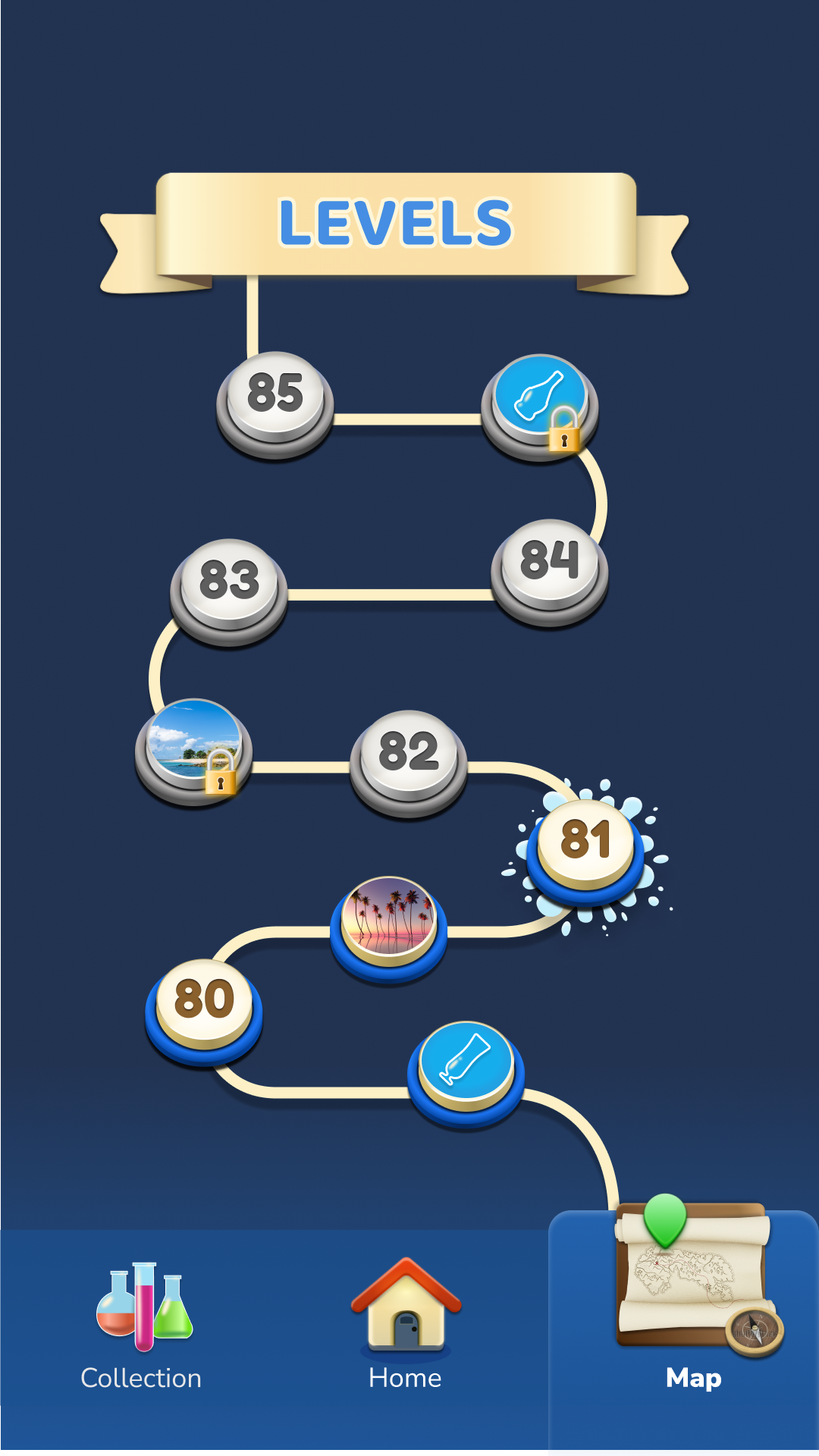Click the padlock on the locked bottle level
The height and width of the screenshot is (1456, 819).
[x=564, y=432]
